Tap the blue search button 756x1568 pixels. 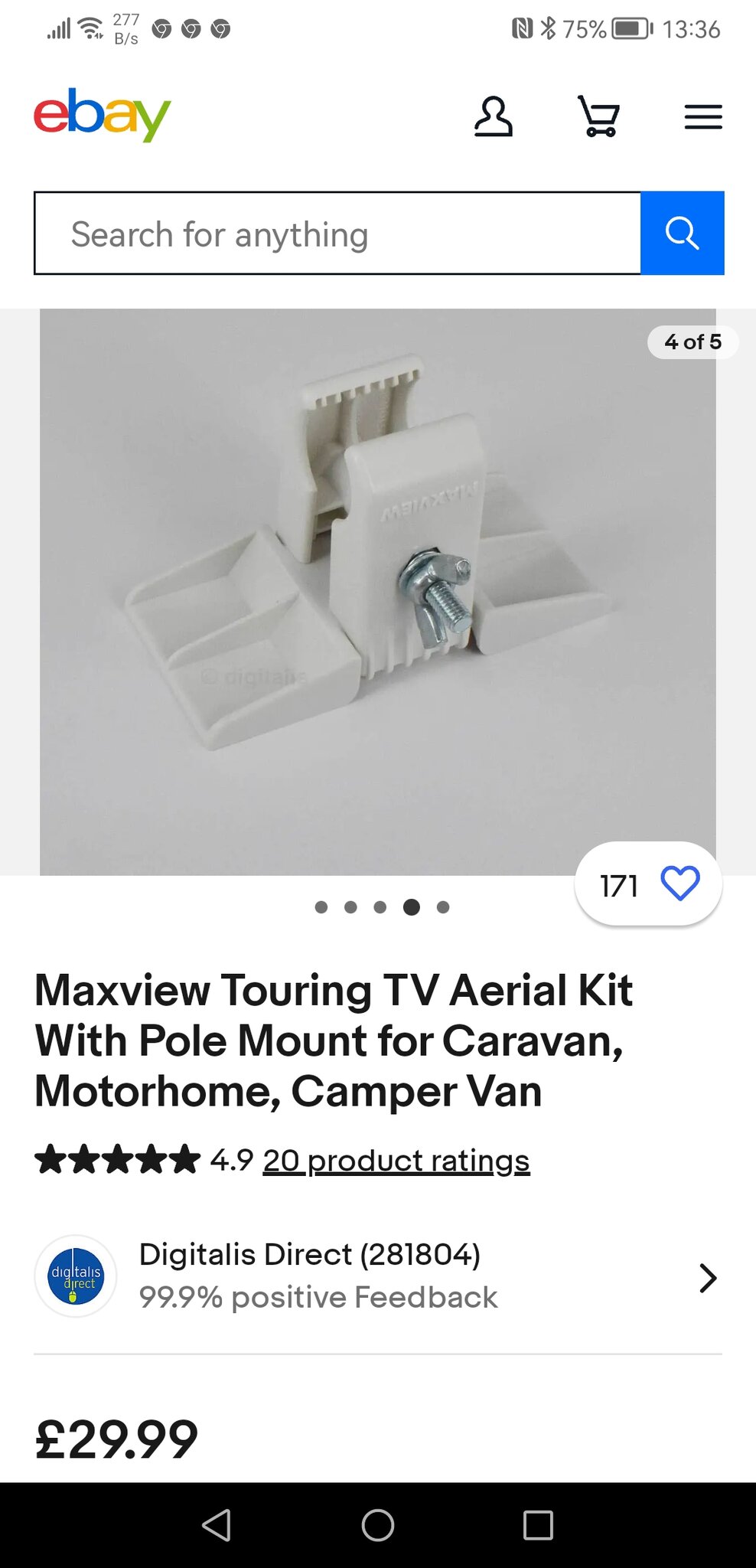[x=682, y=234]
